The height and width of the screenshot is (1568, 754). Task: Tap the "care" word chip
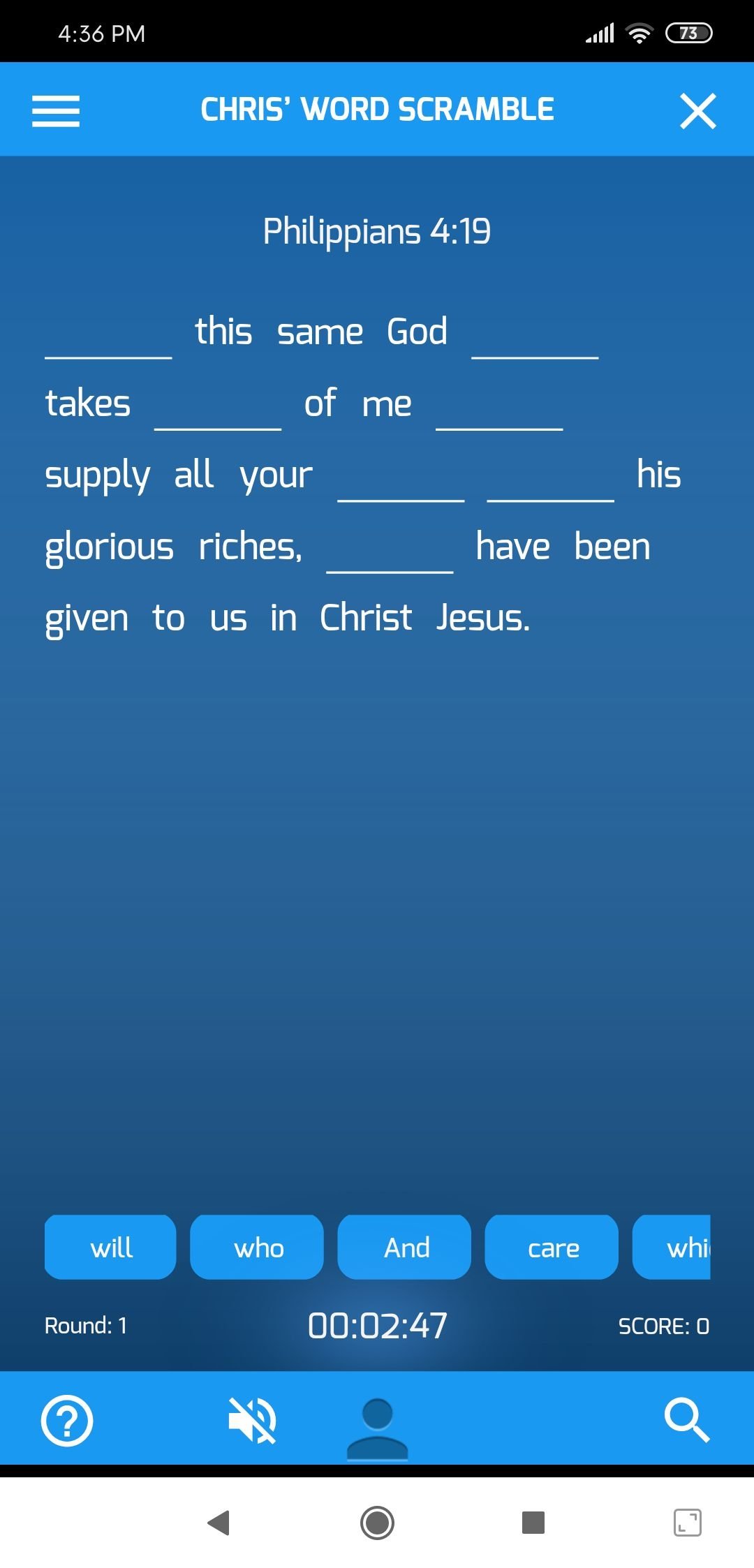click(552, 1247)
